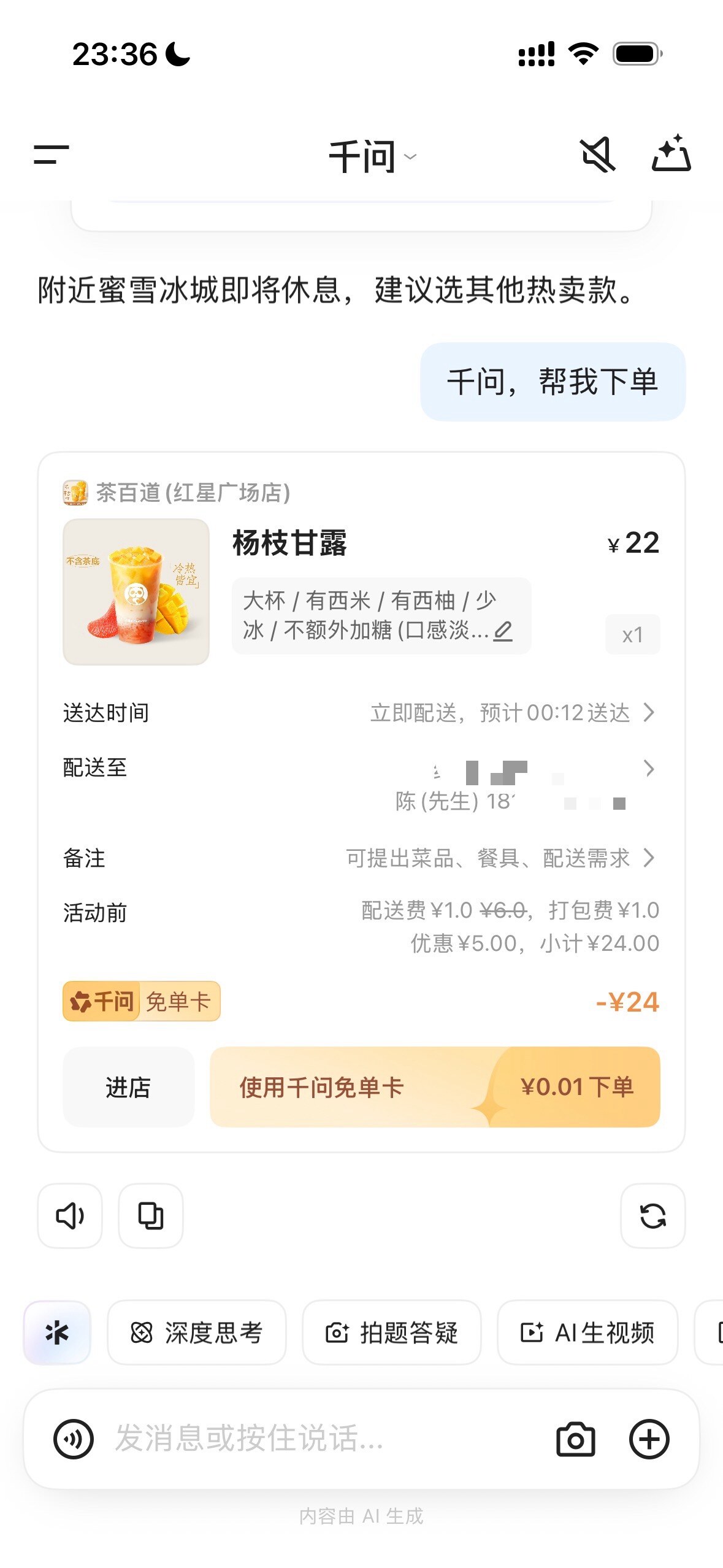
Task: Choose the AI生视频 chip
Action: point(587,1332)
